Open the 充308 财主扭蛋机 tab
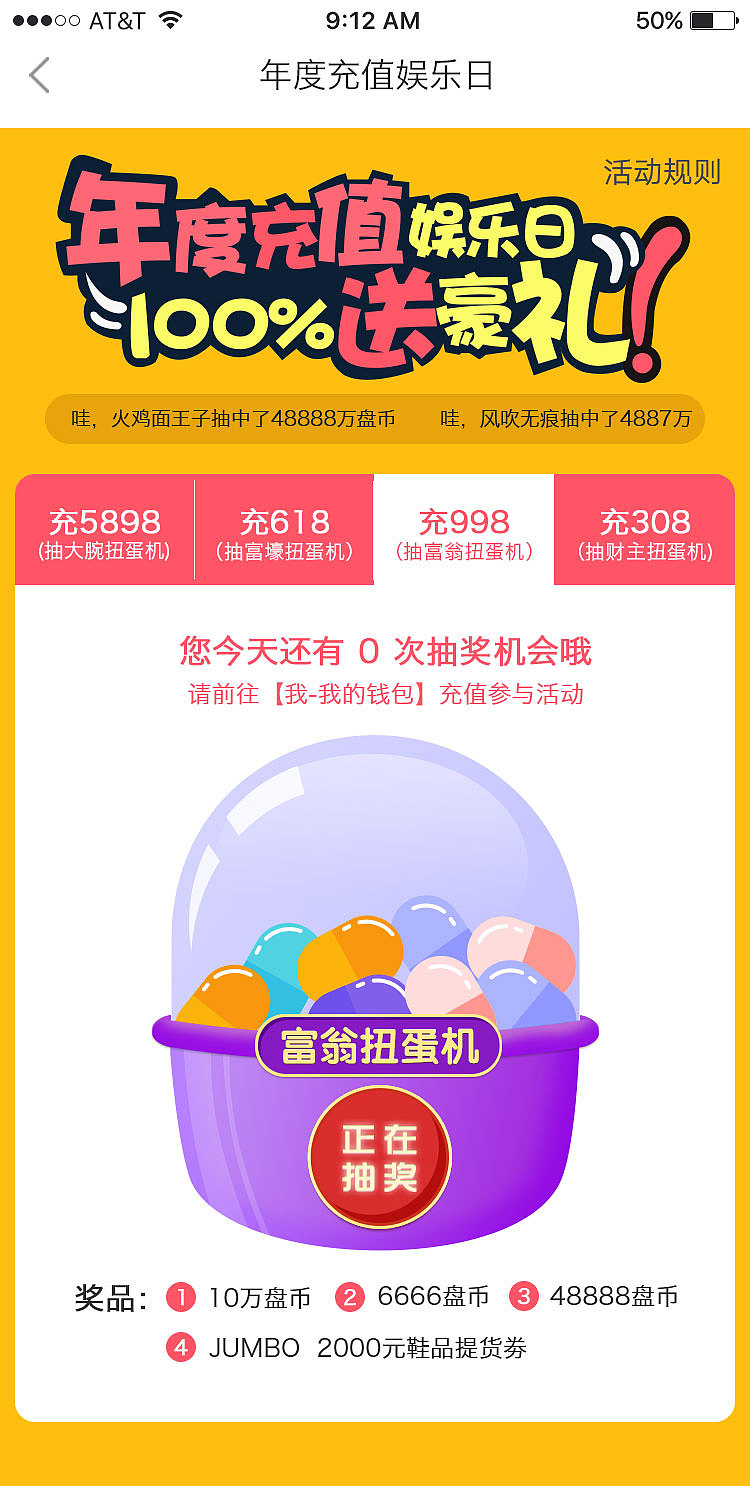 pyautogui.click(x=645, y=531)
